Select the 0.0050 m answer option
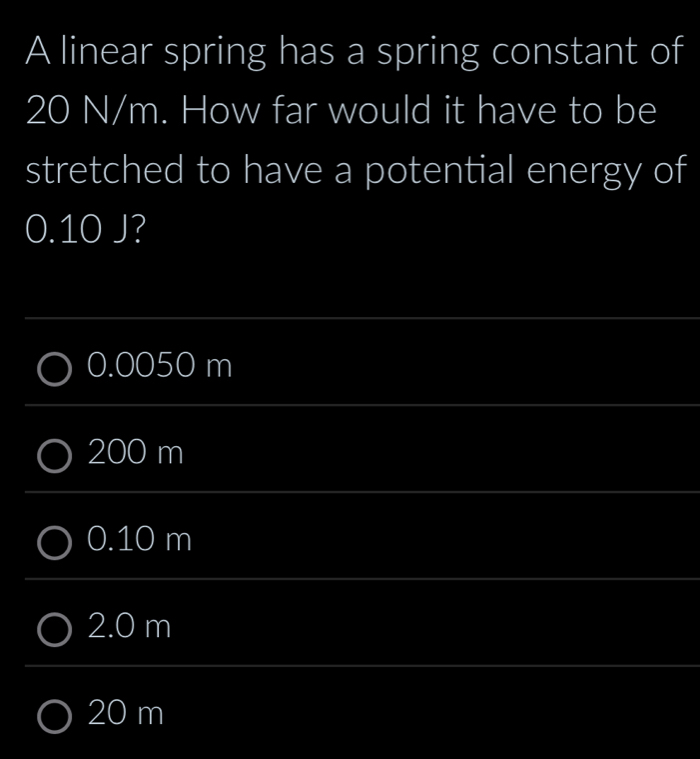Image resolution: width=700 pixels, height=759 pixels. (55, 369)
